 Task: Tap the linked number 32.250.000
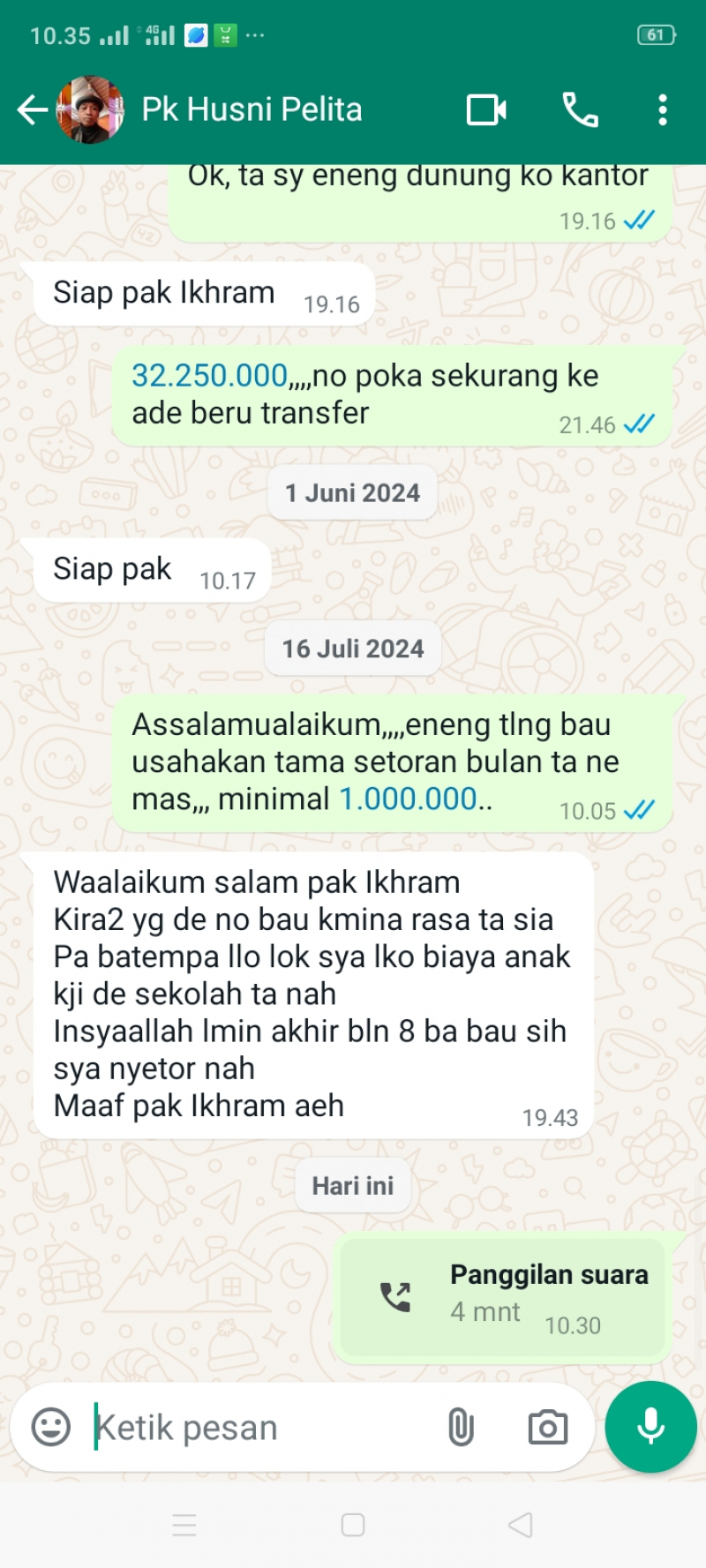pos(210,376)
